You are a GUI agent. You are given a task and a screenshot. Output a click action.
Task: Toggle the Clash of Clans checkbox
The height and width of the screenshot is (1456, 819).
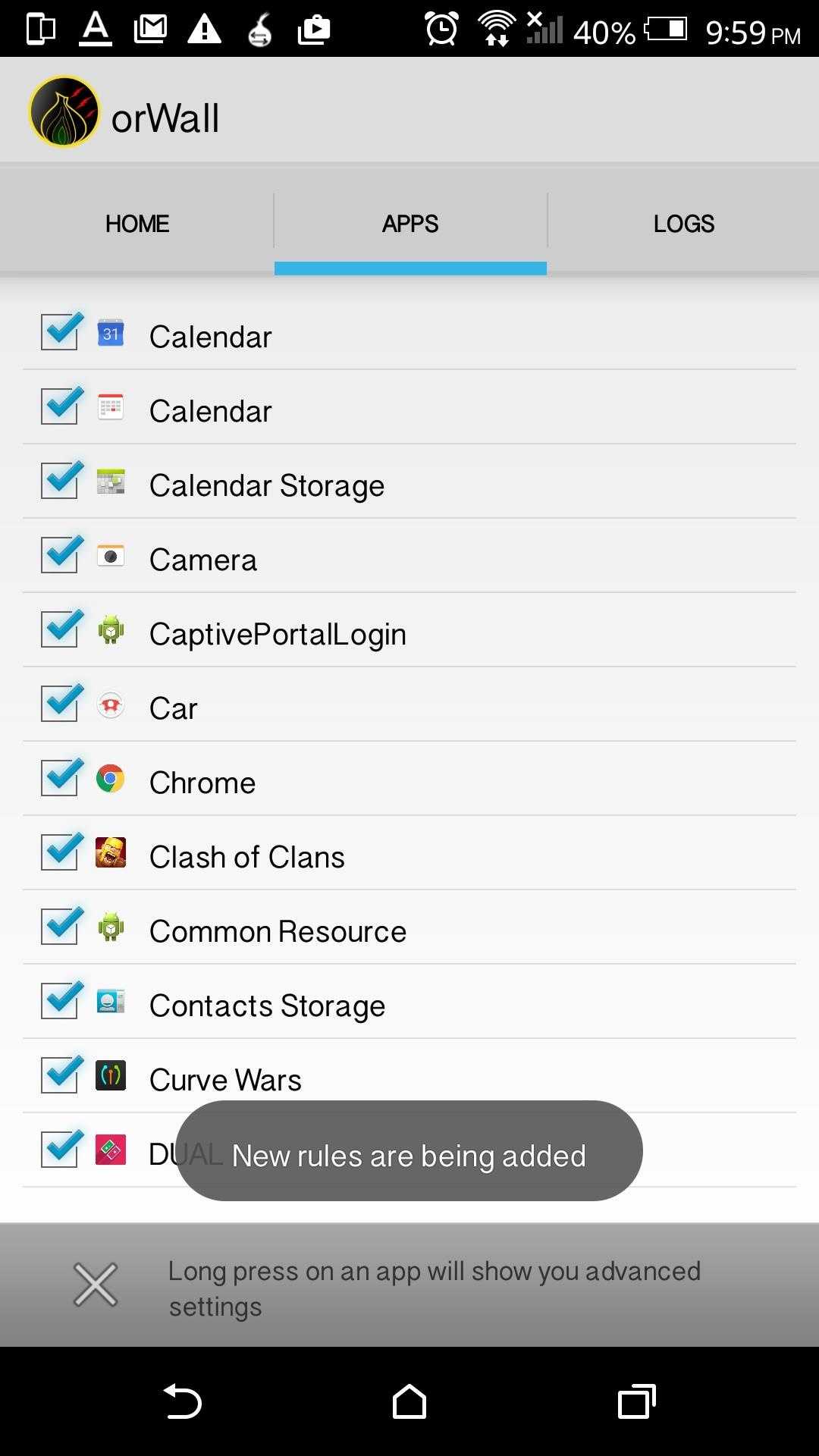[60, 854]
